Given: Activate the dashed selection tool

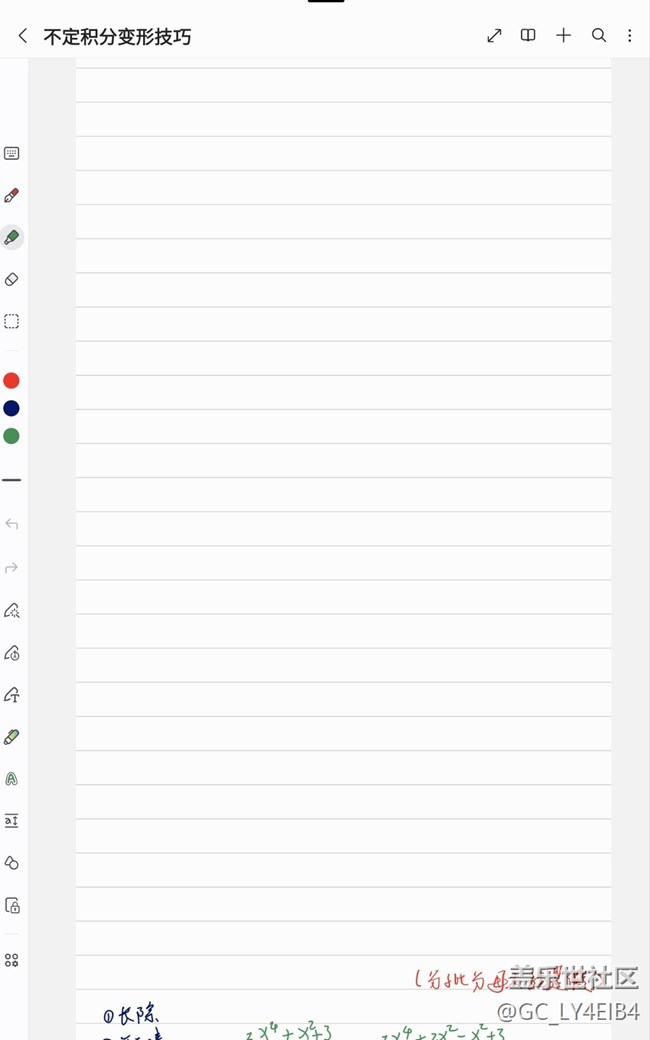Looking at the screenshot, I should (x=12, y=322).
